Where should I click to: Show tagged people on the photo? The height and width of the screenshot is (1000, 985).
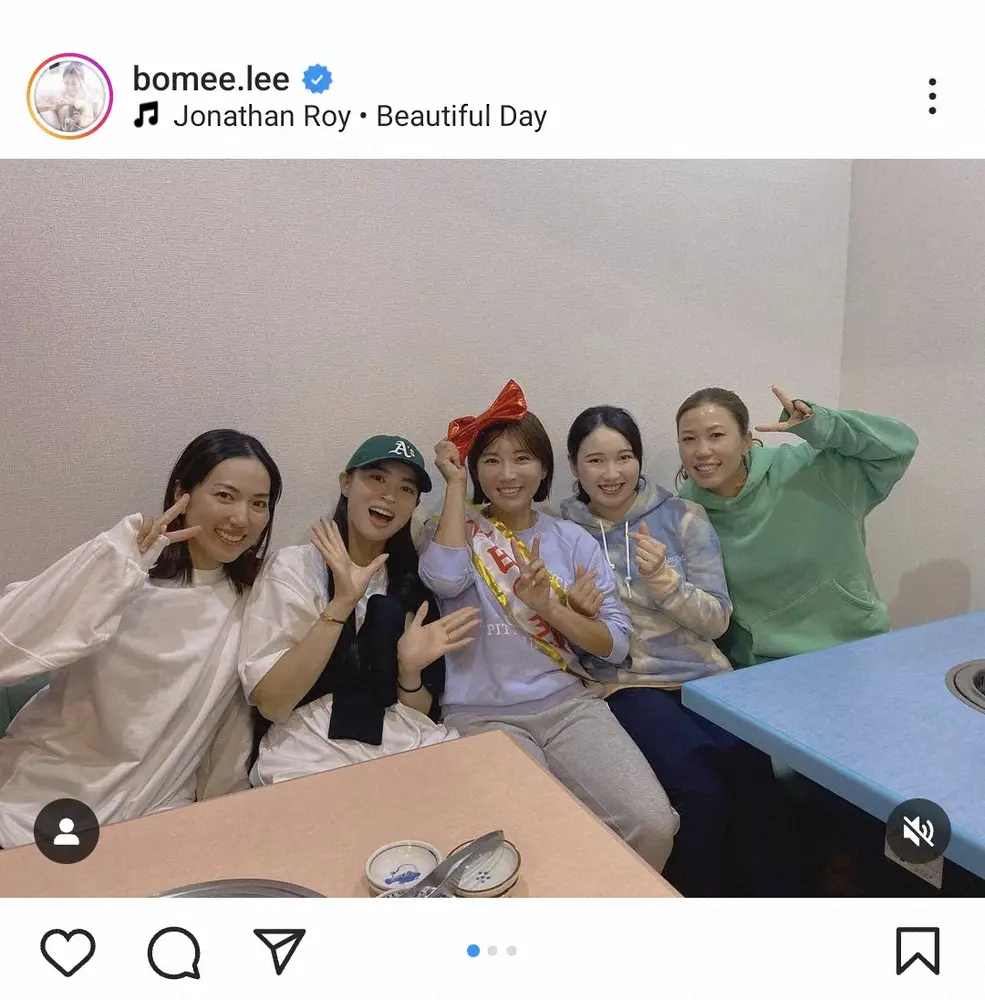66,831
